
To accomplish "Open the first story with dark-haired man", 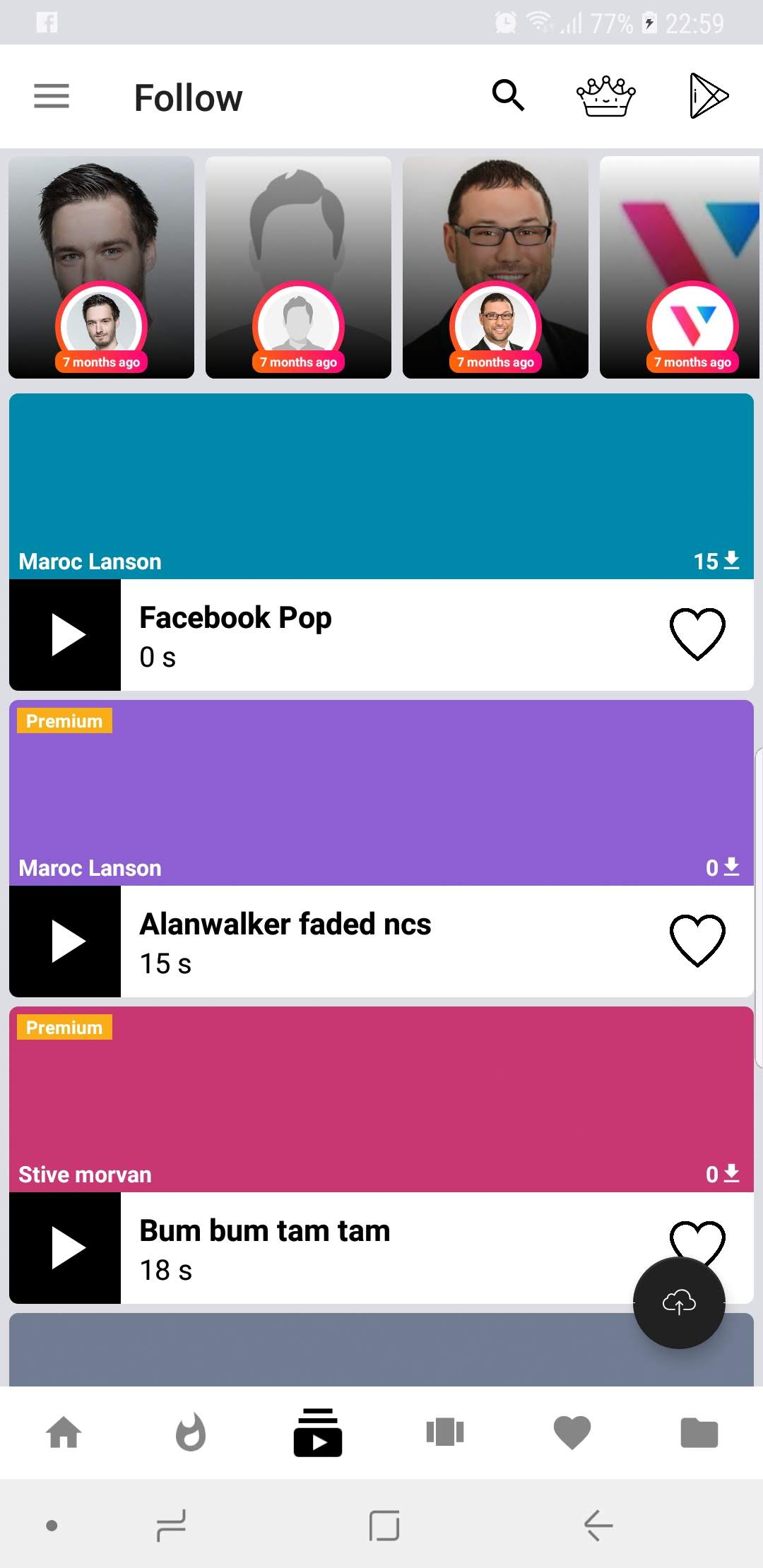I will [101, 267].
